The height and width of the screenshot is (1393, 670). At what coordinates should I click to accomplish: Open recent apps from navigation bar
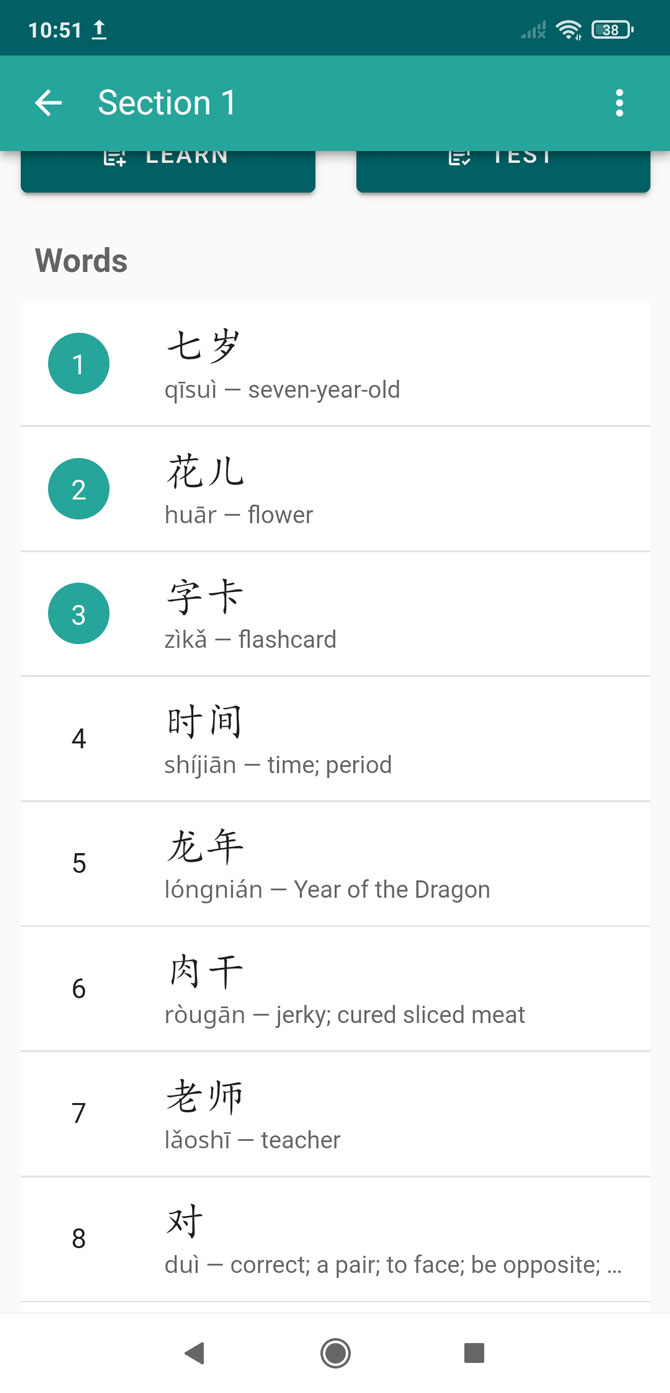click(474, 1353)
